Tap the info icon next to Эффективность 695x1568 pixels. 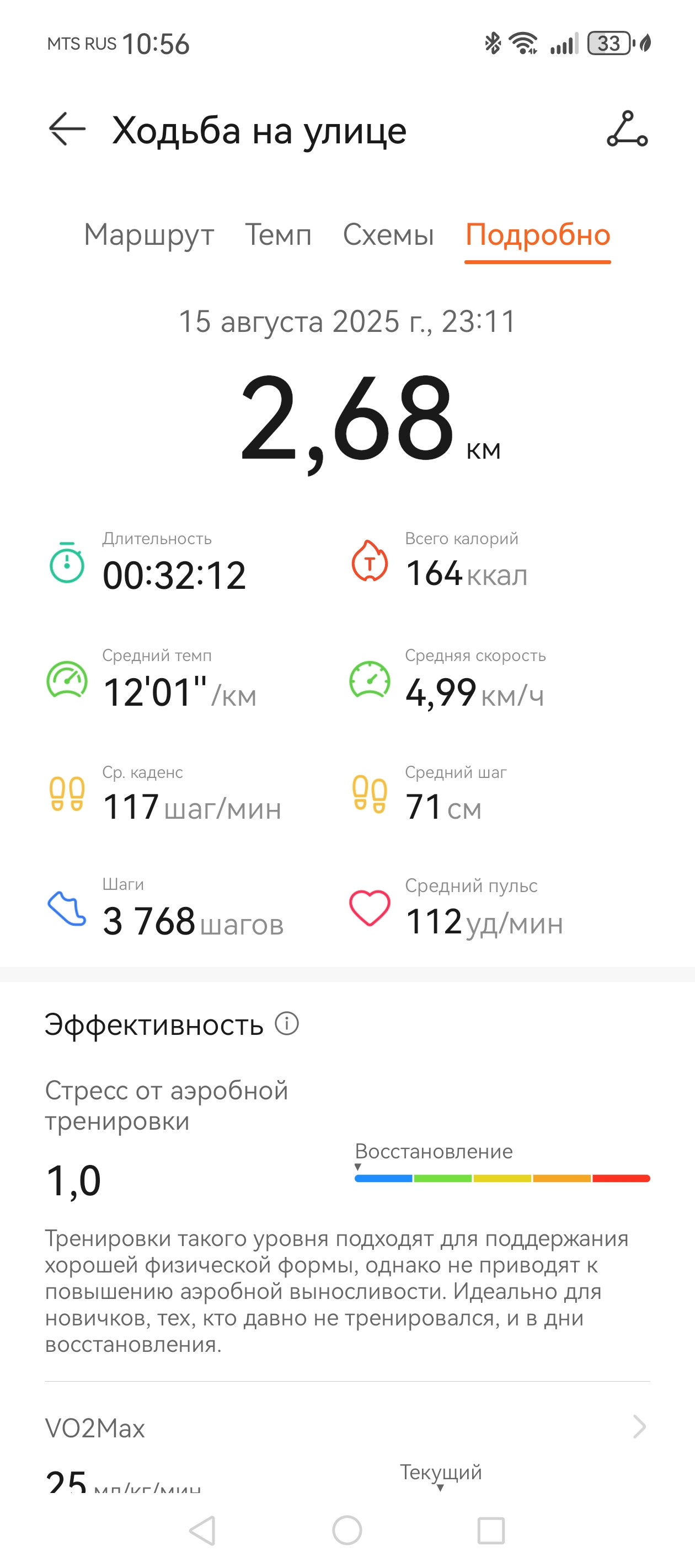point(287,1024)
